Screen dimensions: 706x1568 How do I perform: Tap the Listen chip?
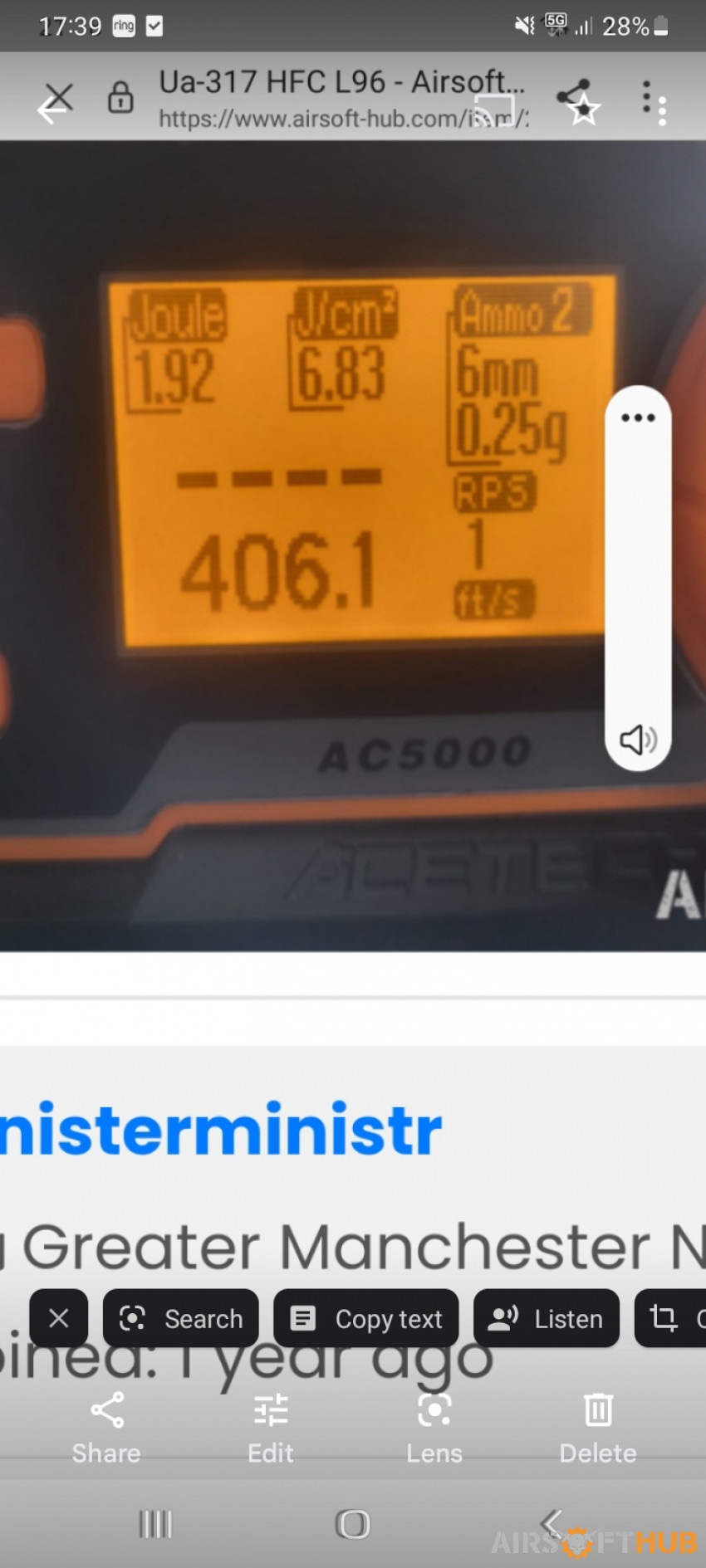coord(547,1318)
